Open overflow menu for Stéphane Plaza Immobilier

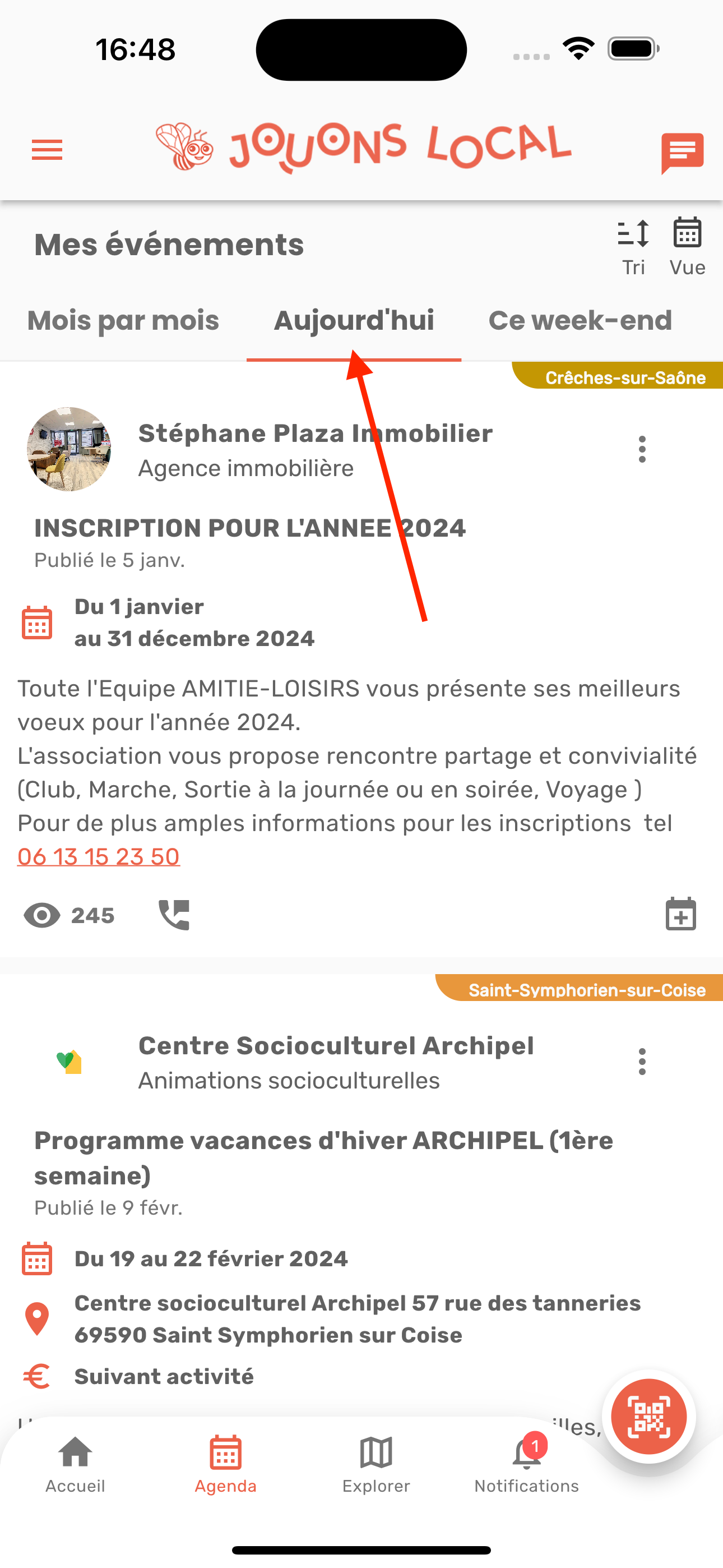pos(641,449)
